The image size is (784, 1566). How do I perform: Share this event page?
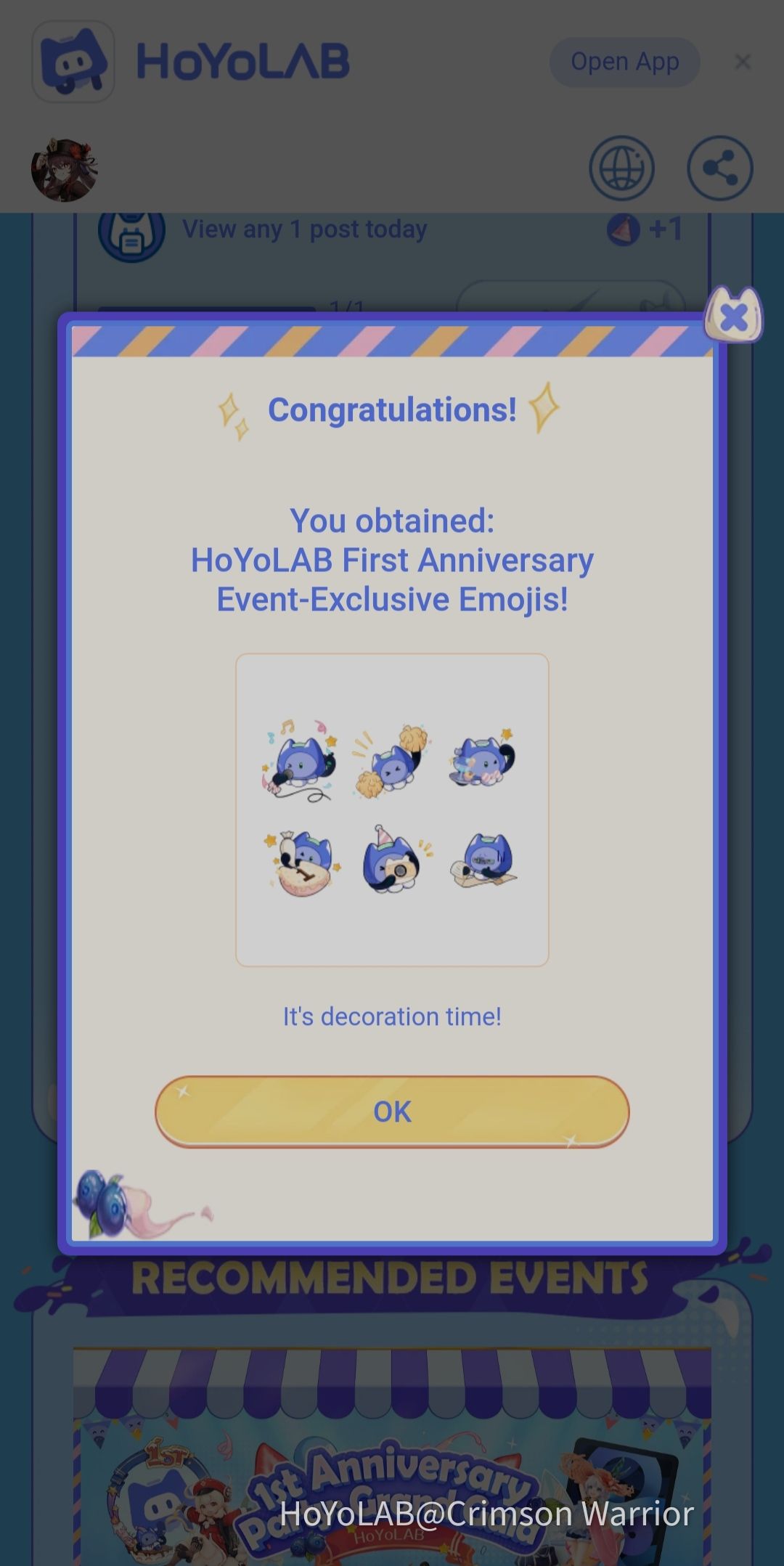pyautogui.click(x=719, y=168)
